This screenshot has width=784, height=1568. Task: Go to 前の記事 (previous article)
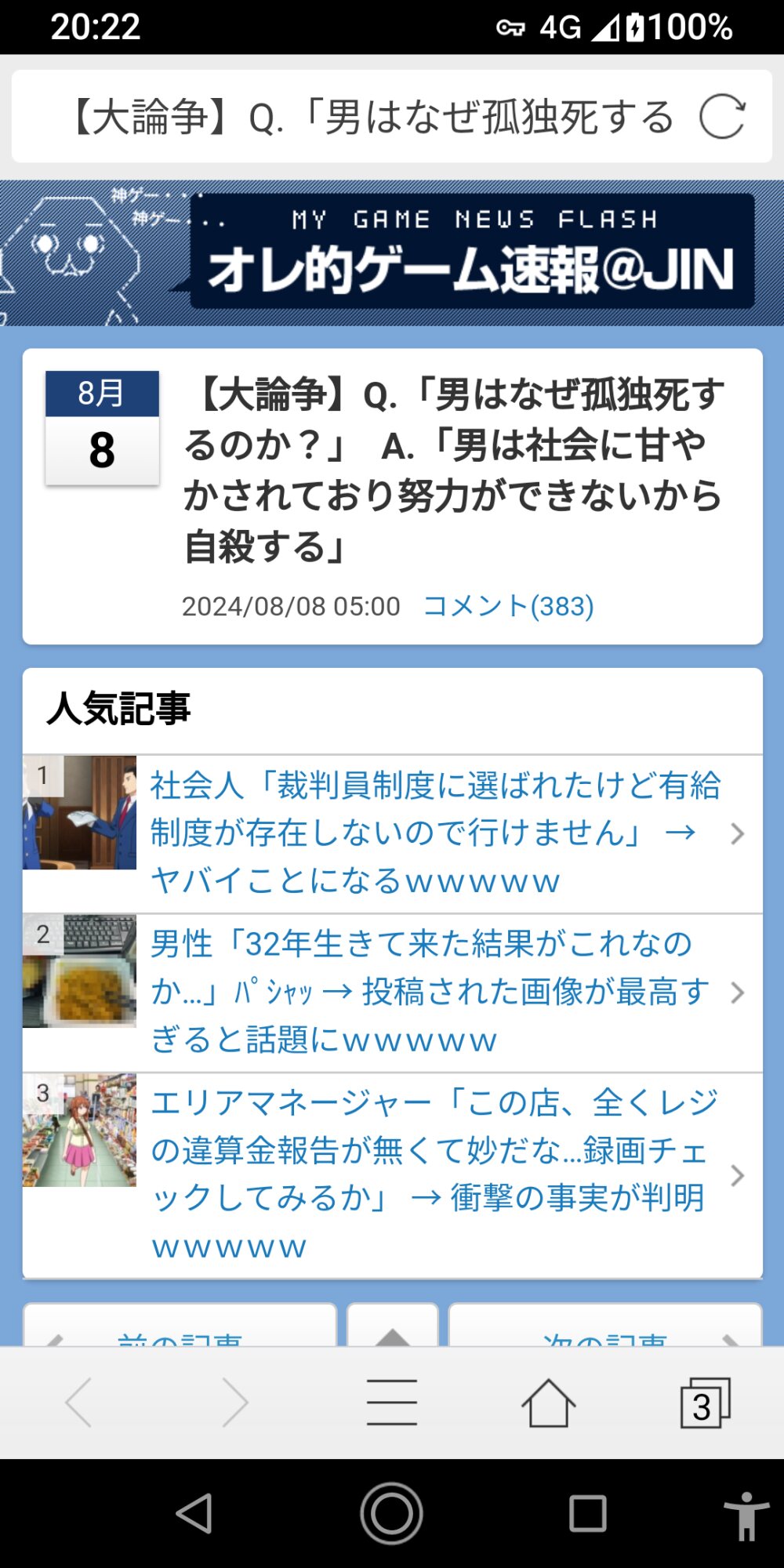180,1326
